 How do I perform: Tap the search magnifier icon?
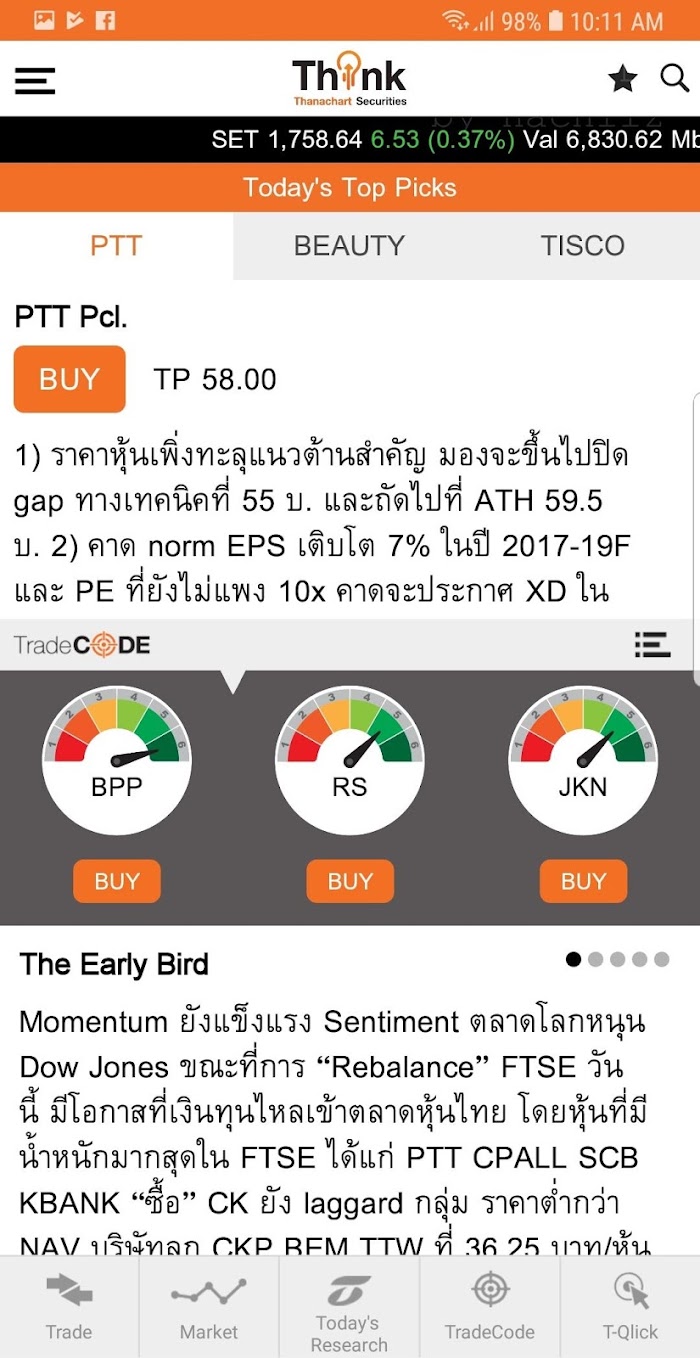pyautogui.click(x=675, y=78)
